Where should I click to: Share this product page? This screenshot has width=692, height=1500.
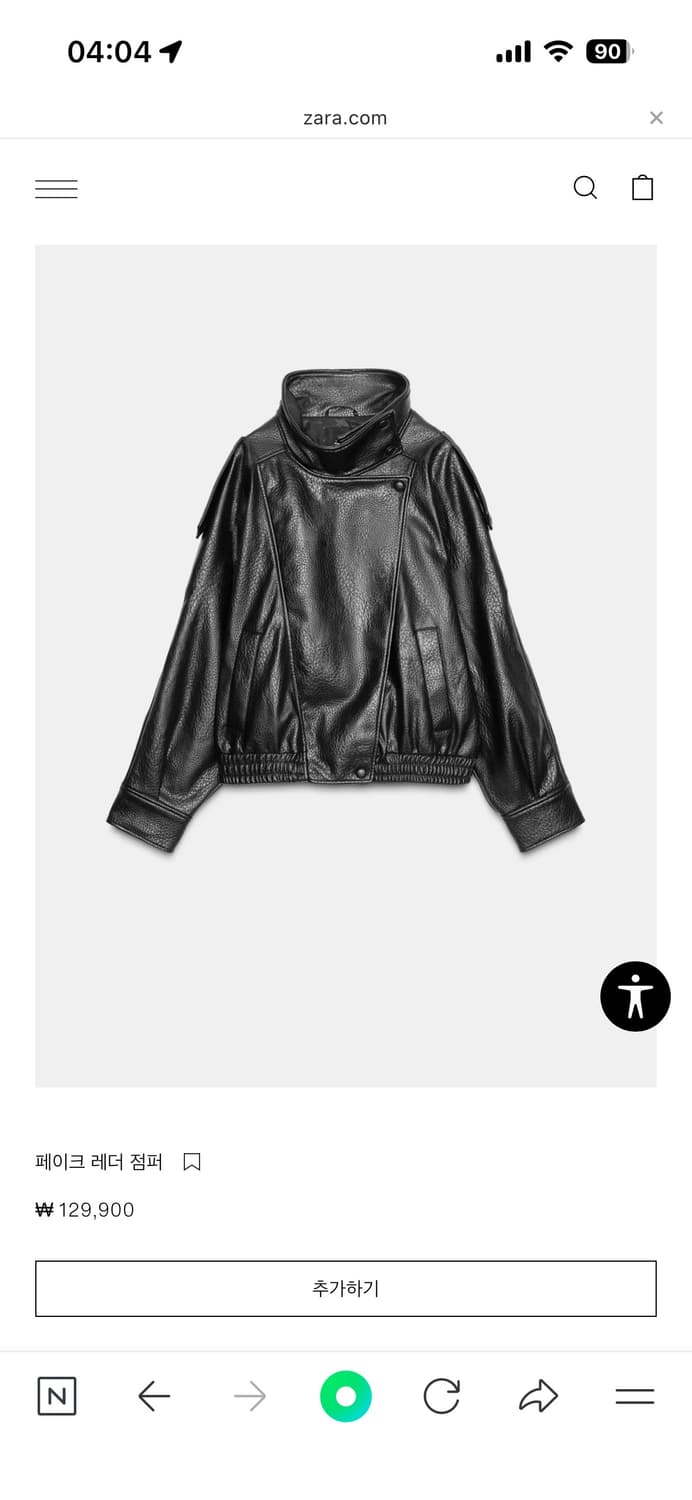(x=538, y=1396)
